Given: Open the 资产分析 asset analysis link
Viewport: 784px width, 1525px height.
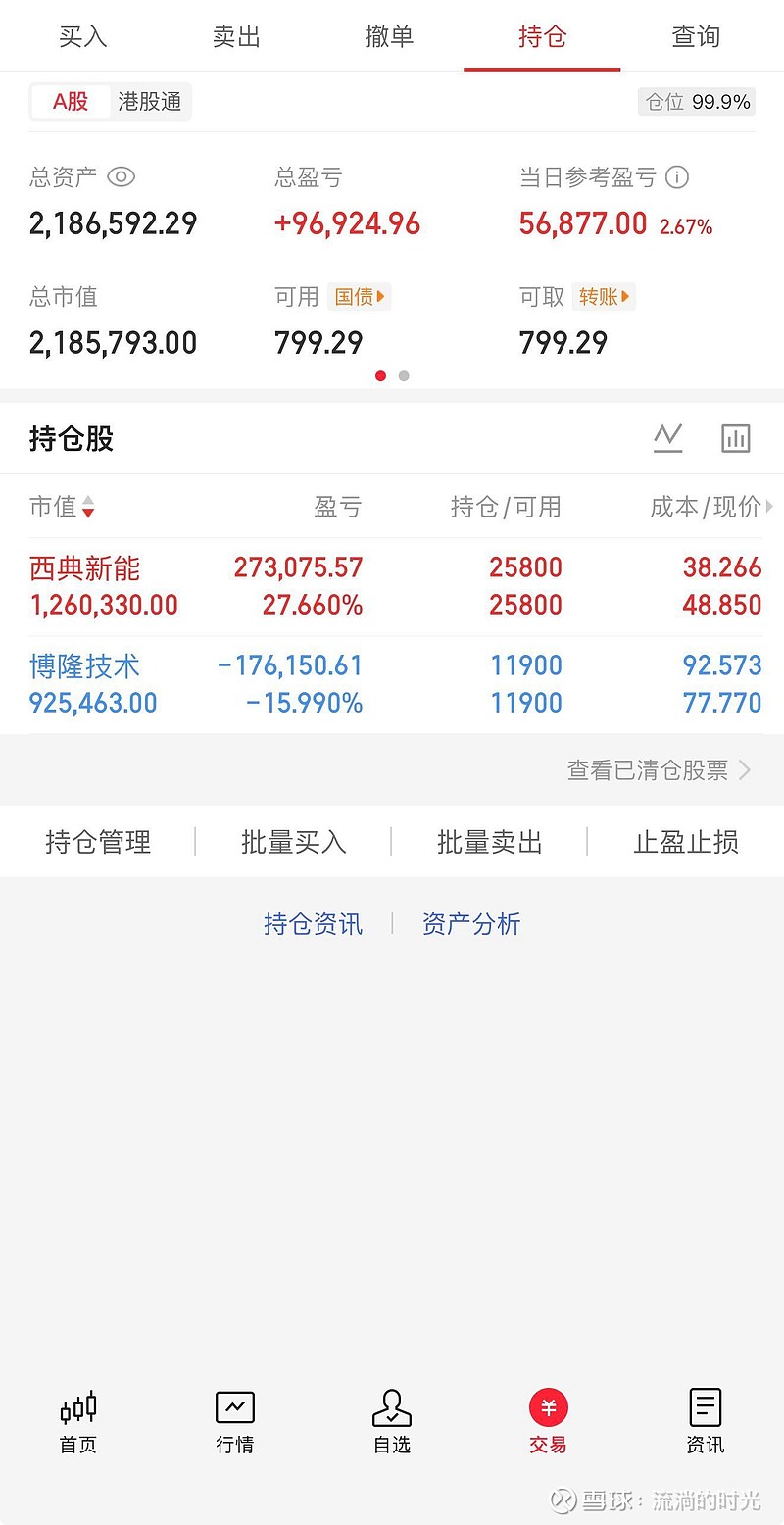Looking at the screenshot, I should point(471,922).
